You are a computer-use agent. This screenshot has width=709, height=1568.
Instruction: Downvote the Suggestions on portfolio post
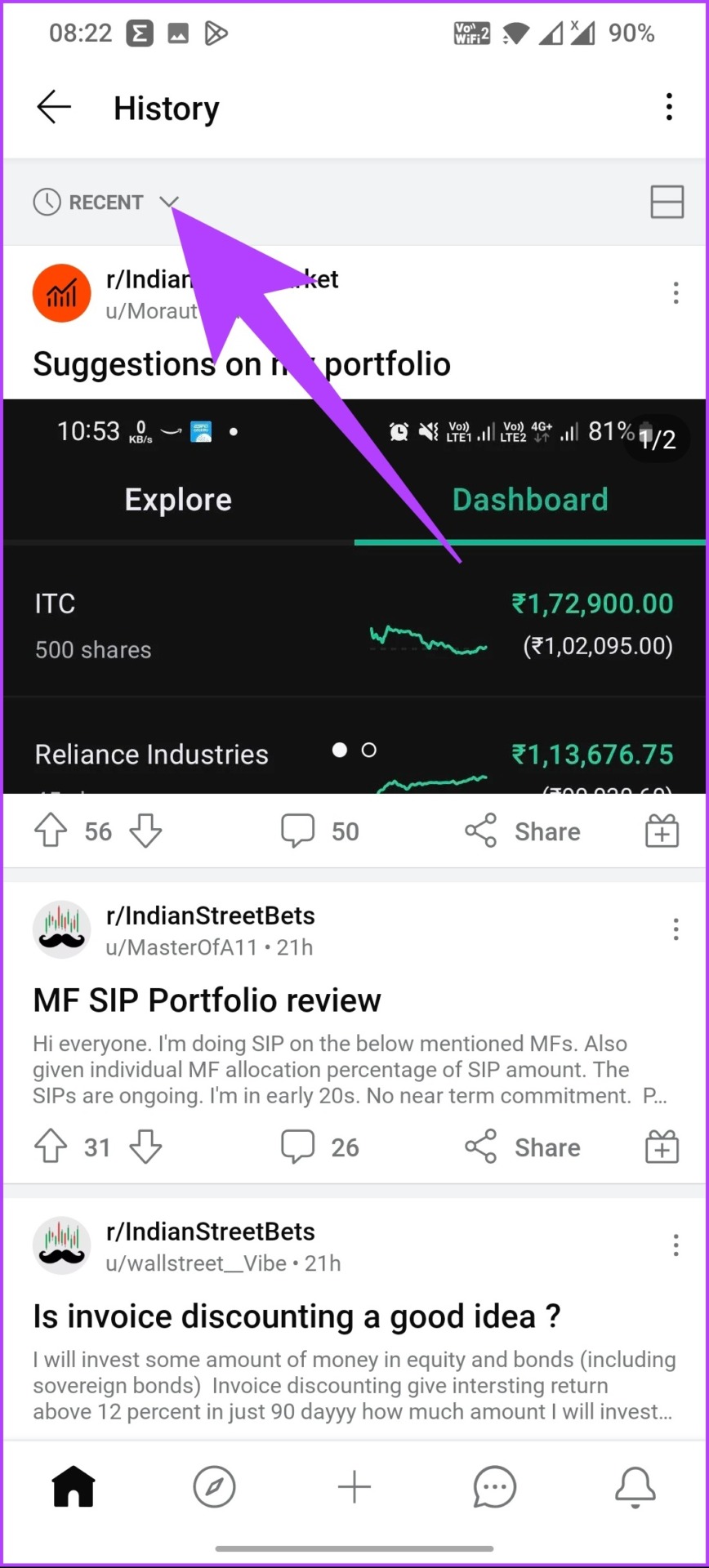146,831
